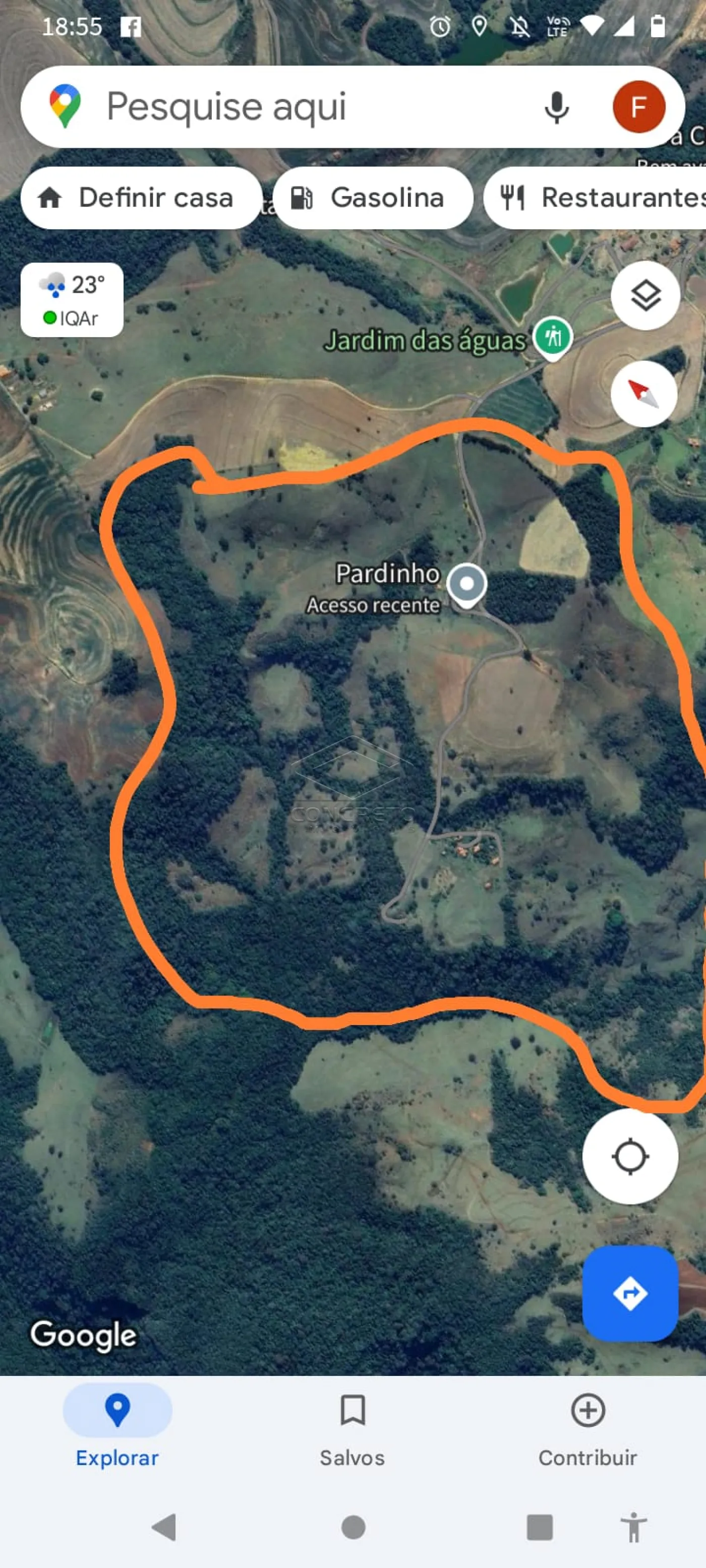The width and height of the screenshot is (706, 1568).
Task: Go back with the system back button
Action: [164, 1527]
